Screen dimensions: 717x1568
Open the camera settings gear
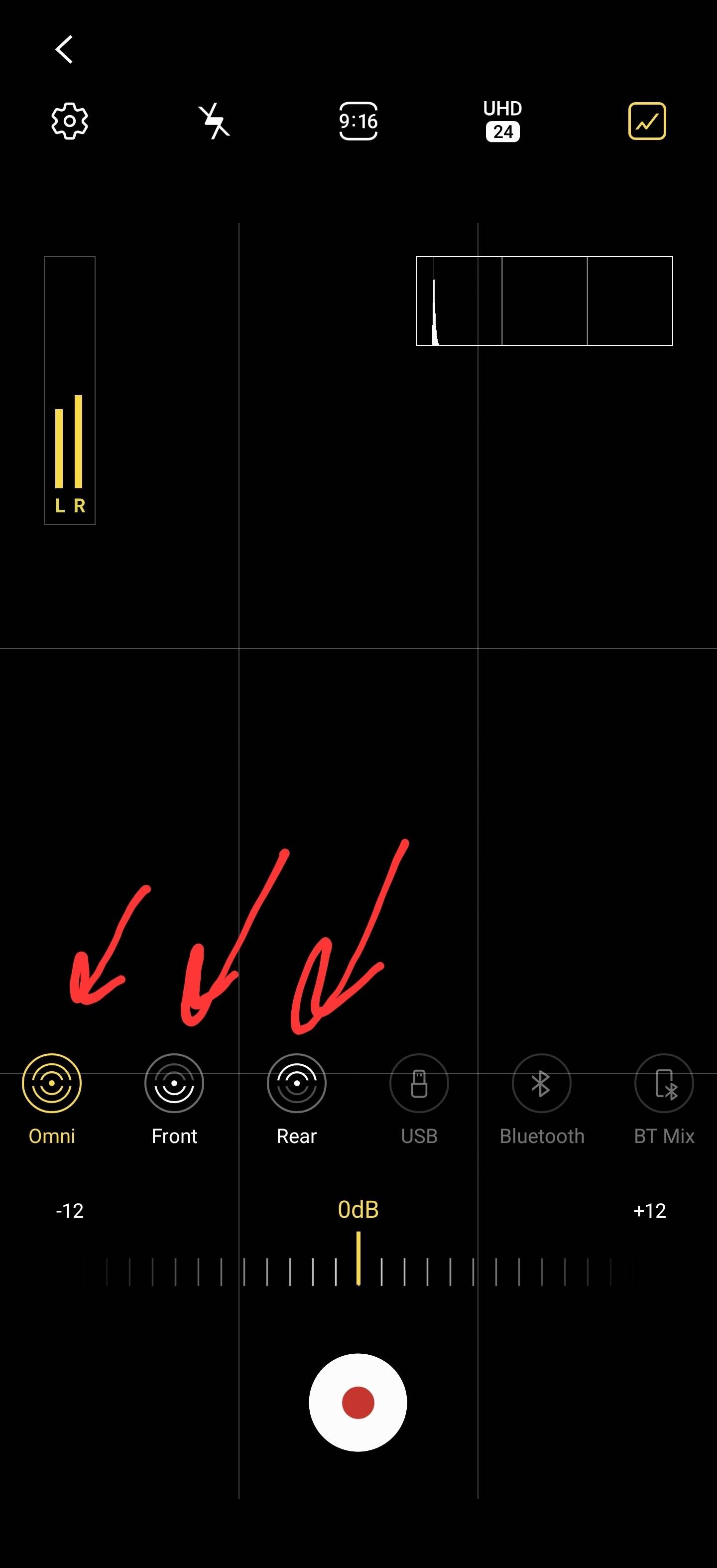[69, 121]
